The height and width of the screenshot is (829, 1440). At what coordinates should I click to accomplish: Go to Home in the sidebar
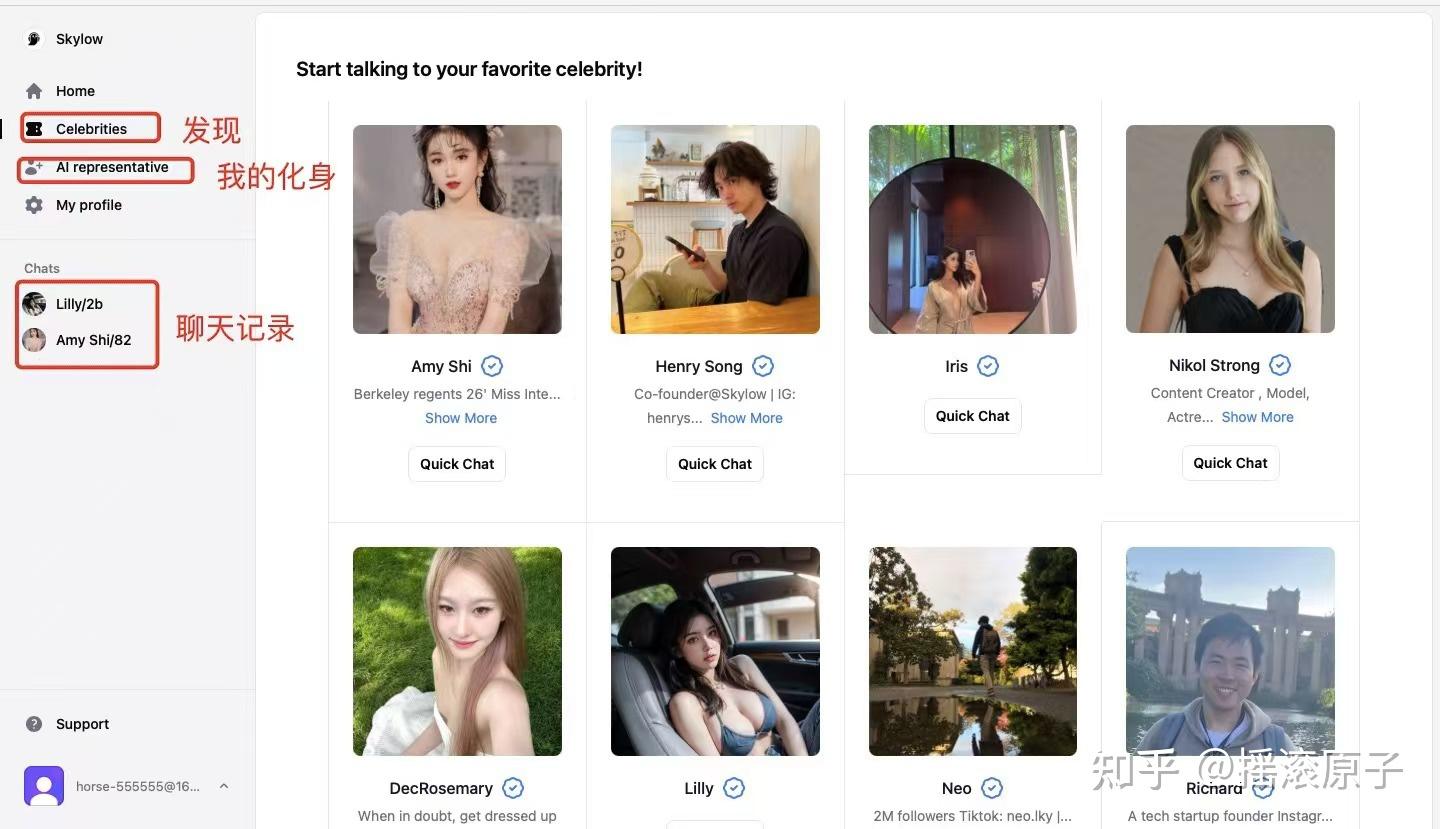click(x=75, y=91)
